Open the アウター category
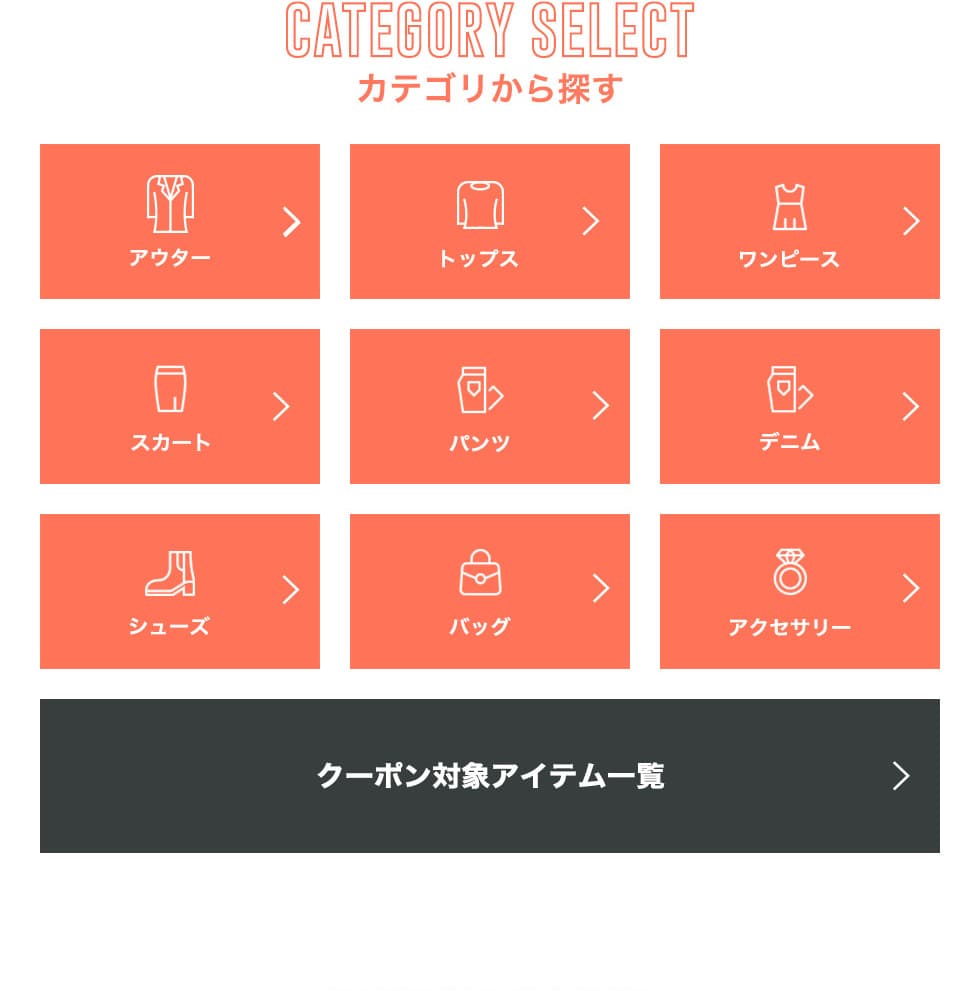 tap(180, 221)
